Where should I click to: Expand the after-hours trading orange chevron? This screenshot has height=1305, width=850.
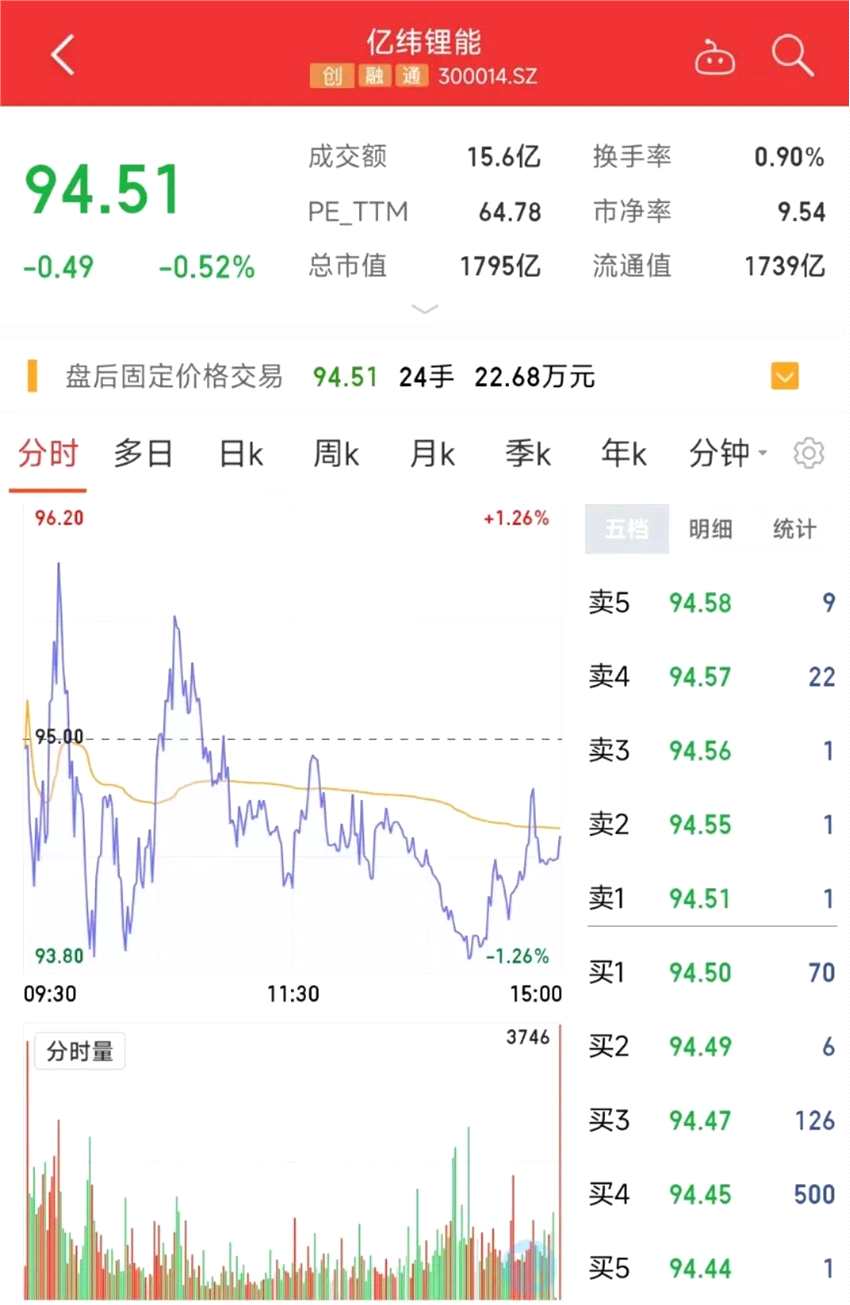click(x=783, y=375)
